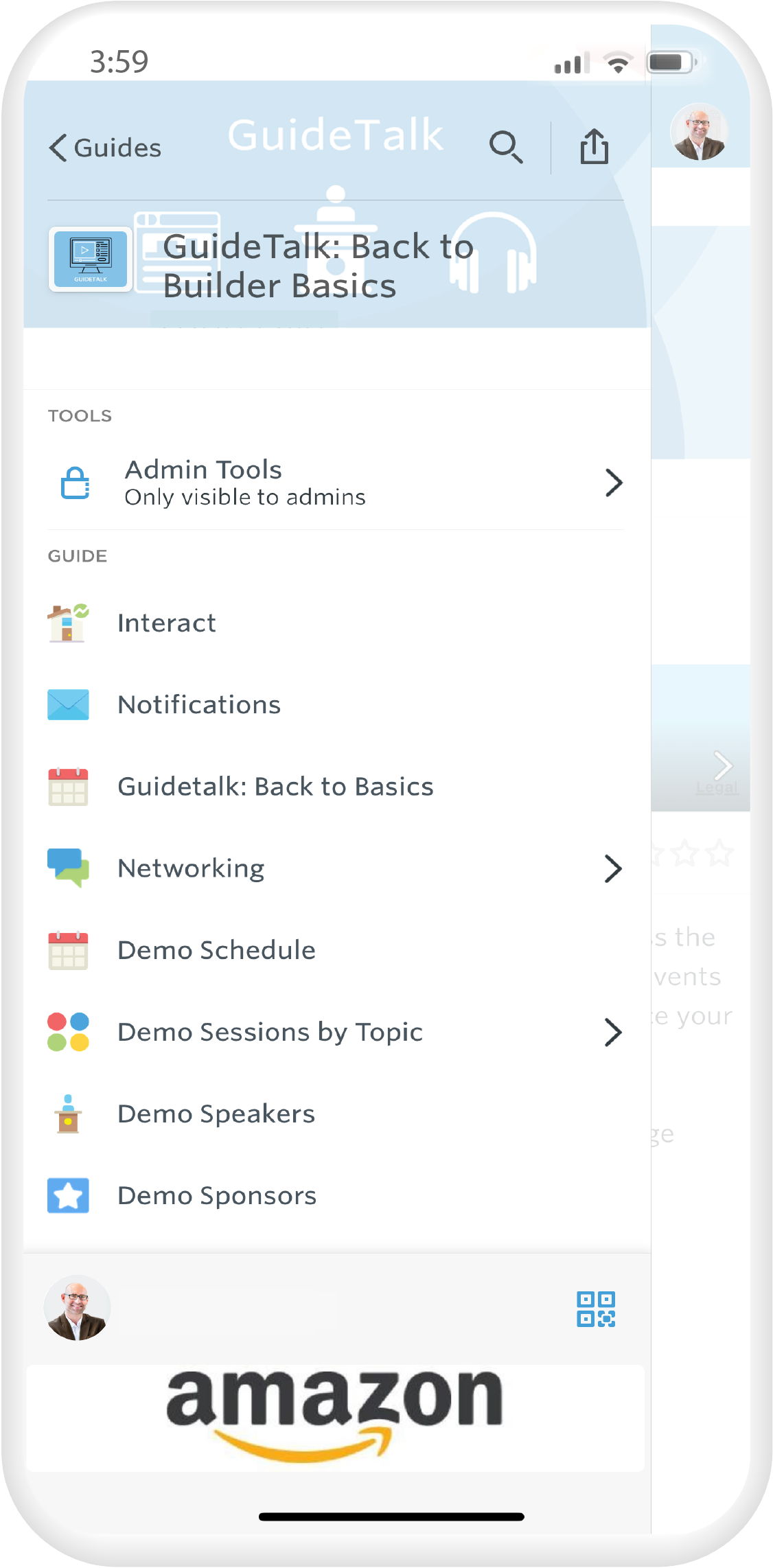Tap the Admin Tools lock icon
This screenshot has width=773, height=1568.
pyautogui.click(x=76, y=483)
